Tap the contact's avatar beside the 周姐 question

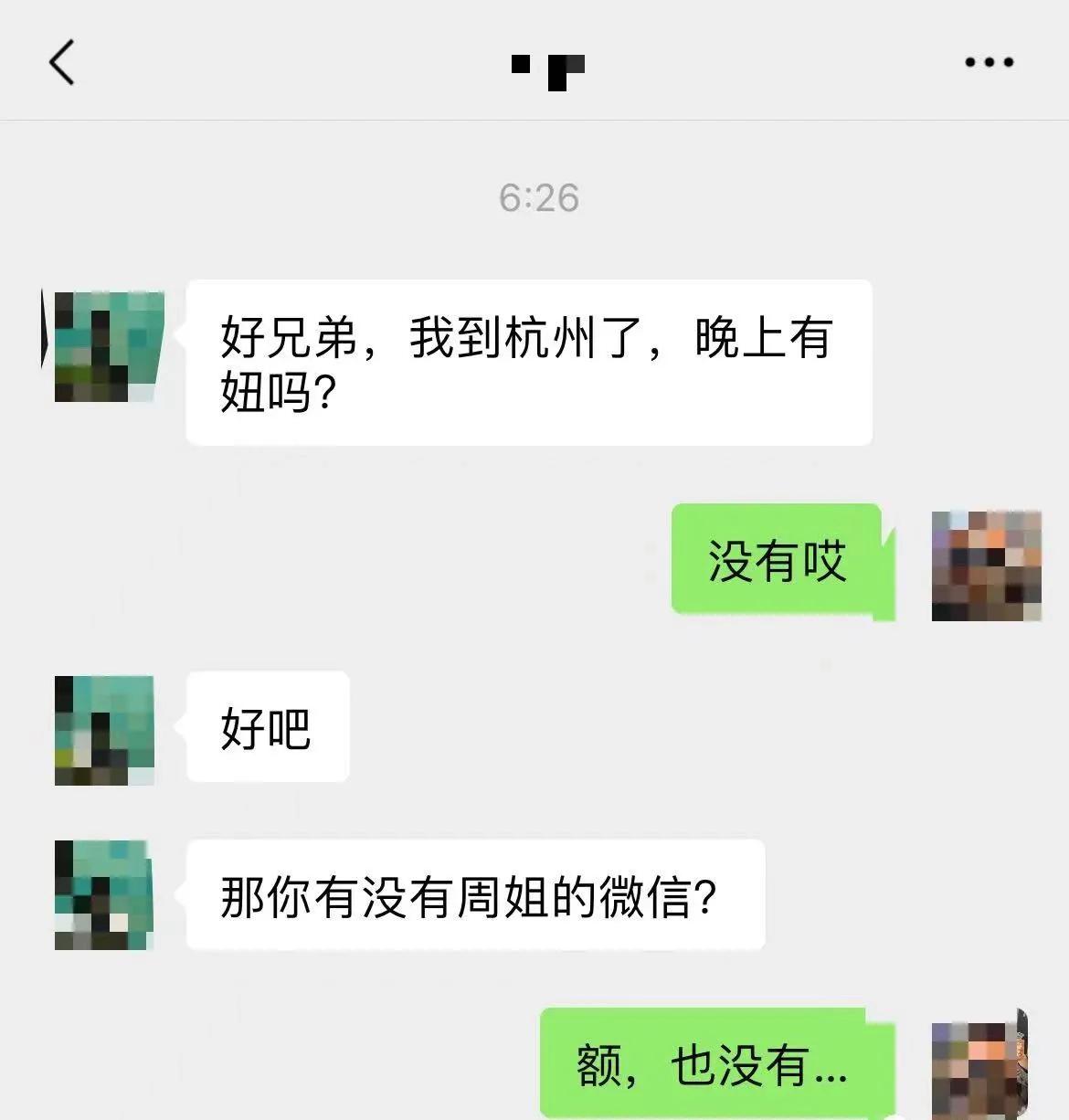[103, 893]
